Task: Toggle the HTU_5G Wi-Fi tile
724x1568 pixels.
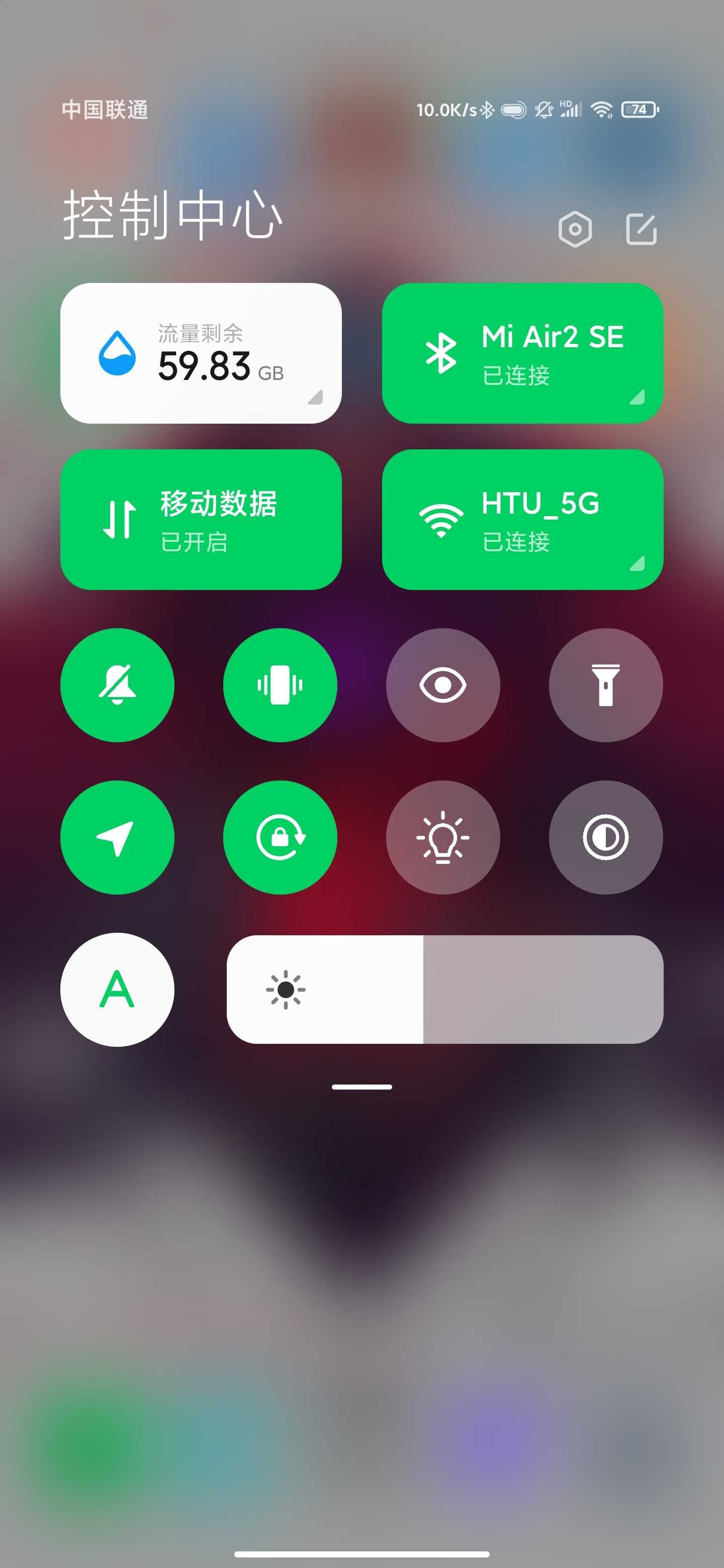Action: [x=522, y=519]
